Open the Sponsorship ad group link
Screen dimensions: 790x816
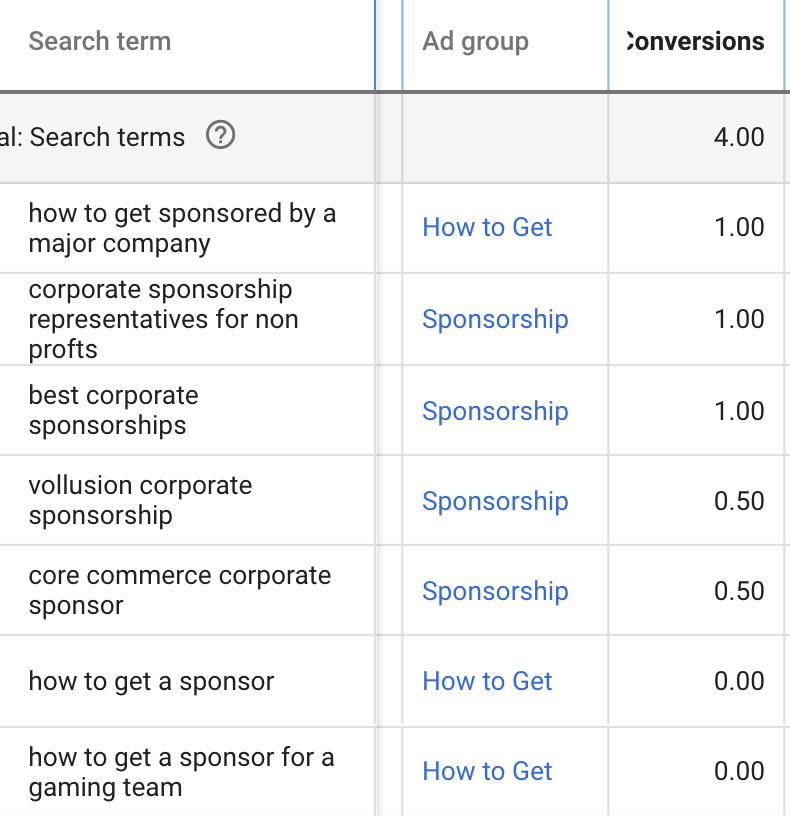pos(495,319)
